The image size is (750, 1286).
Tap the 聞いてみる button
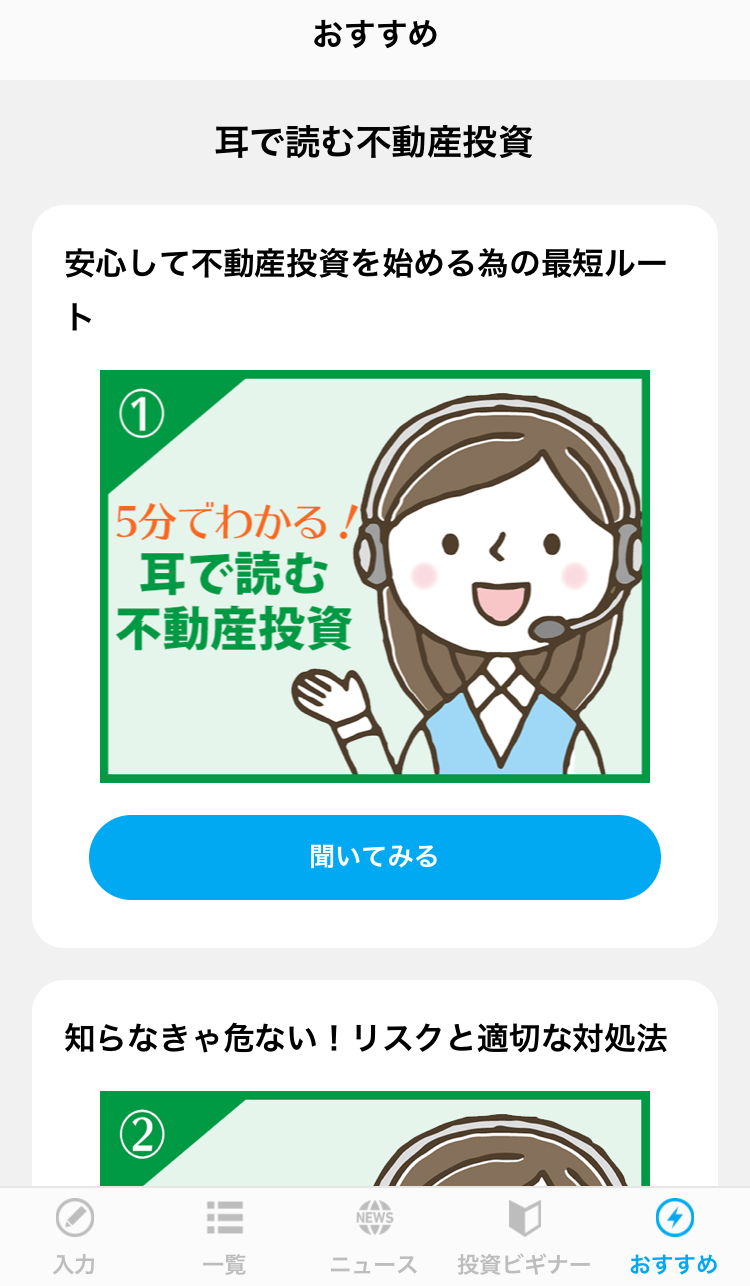click(x=375, y=857)
